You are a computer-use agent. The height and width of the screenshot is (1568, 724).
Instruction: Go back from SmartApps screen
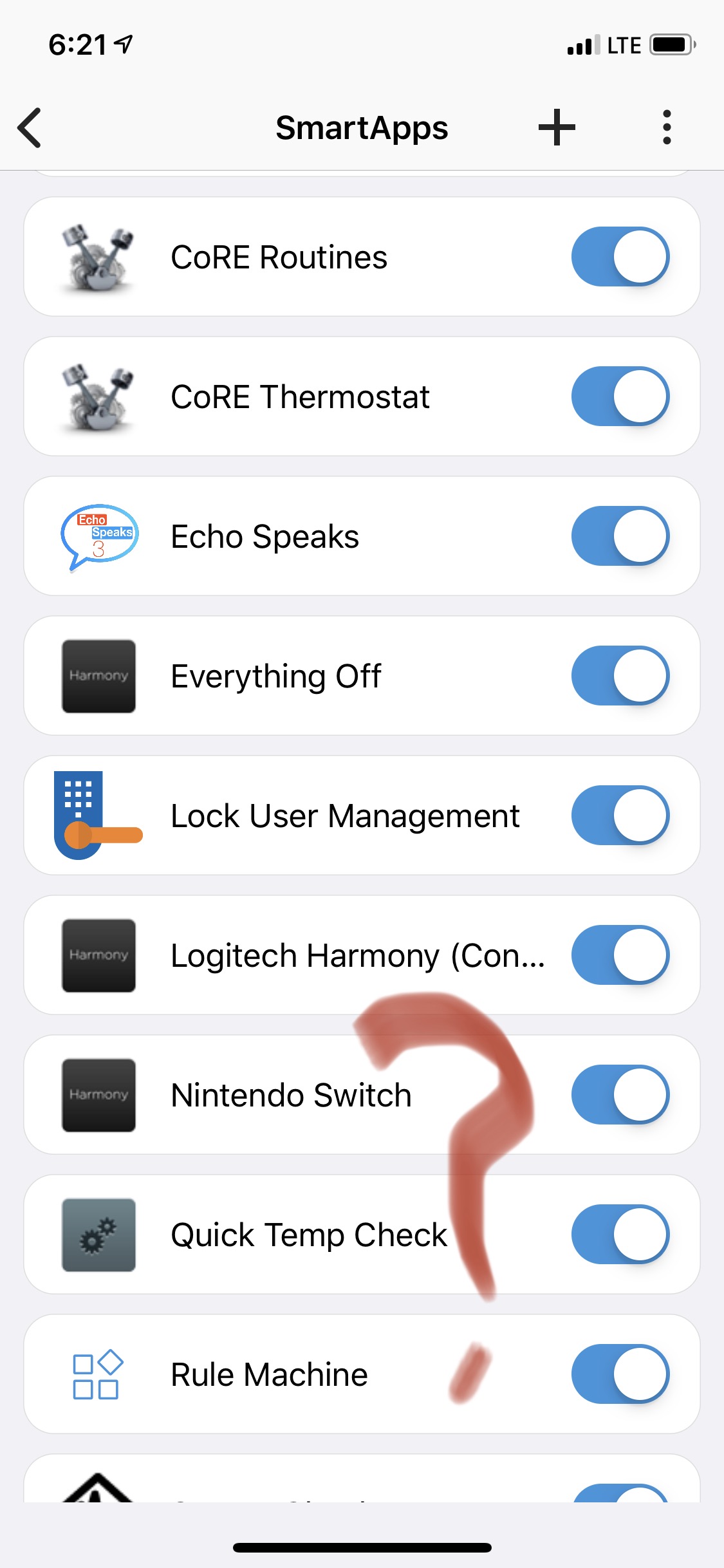point(30,127)
